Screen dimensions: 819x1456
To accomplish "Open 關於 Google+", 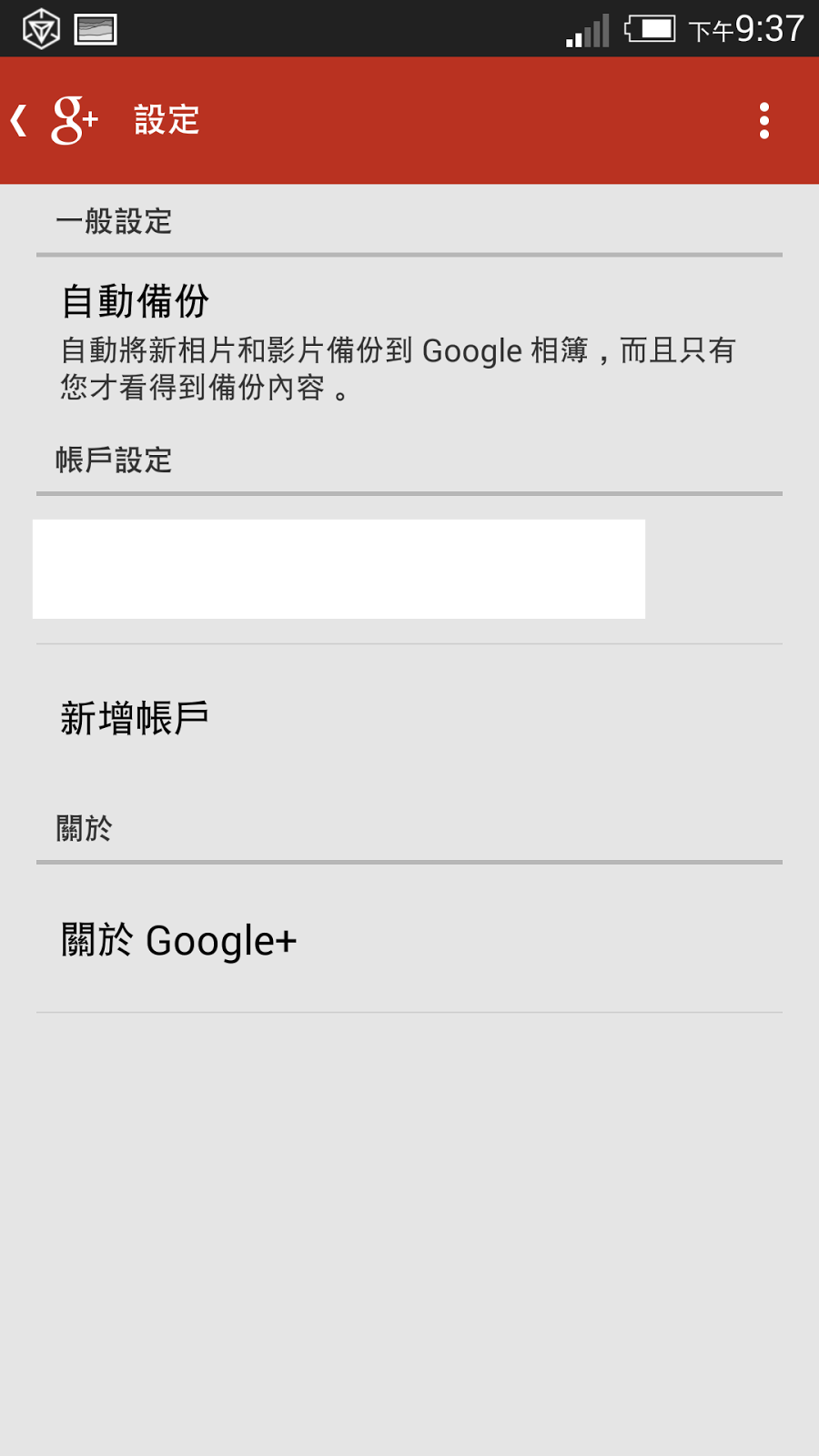I will pos(409,939).
